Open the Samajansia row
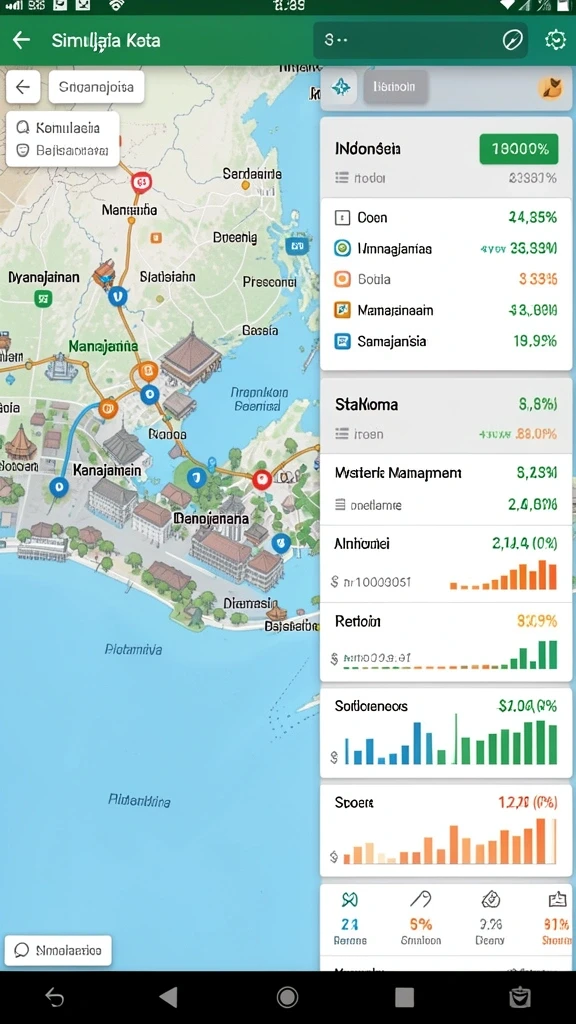Screen dimensions: 576x1024 pyautogui.click(x=446, y=341)
